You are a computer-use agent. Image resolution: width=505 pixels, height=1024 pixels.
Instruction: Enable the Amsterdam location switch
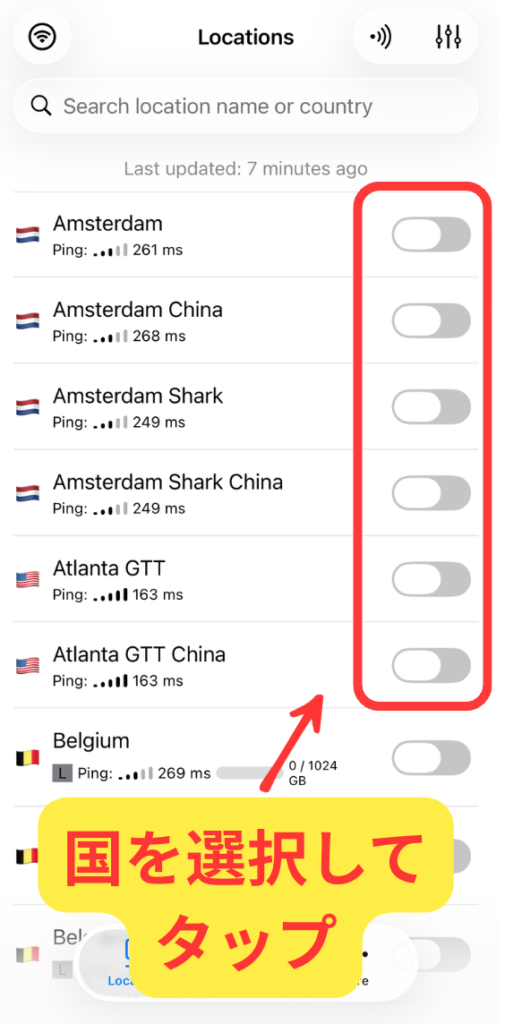(431, 234)
